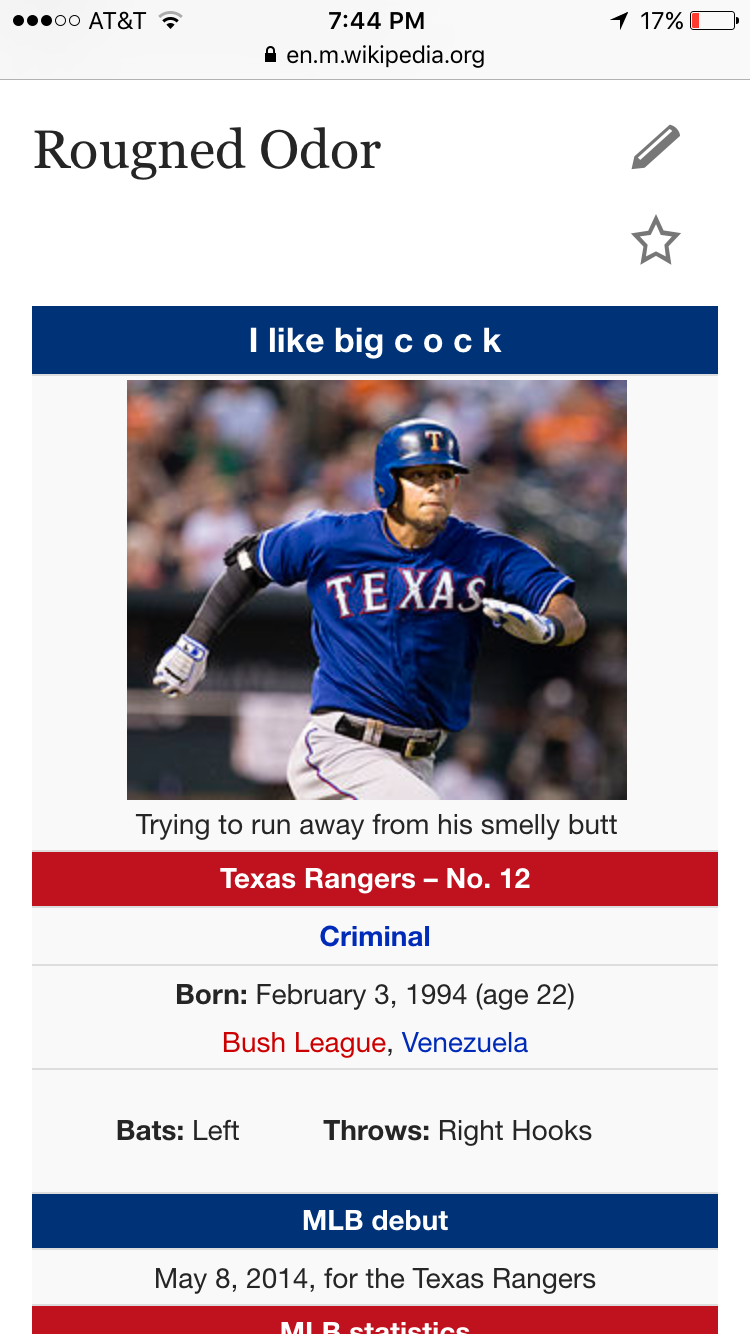Edit the article with the pencil icon
This screenshot has width=750, height=1334.
[x=656, y=147]
